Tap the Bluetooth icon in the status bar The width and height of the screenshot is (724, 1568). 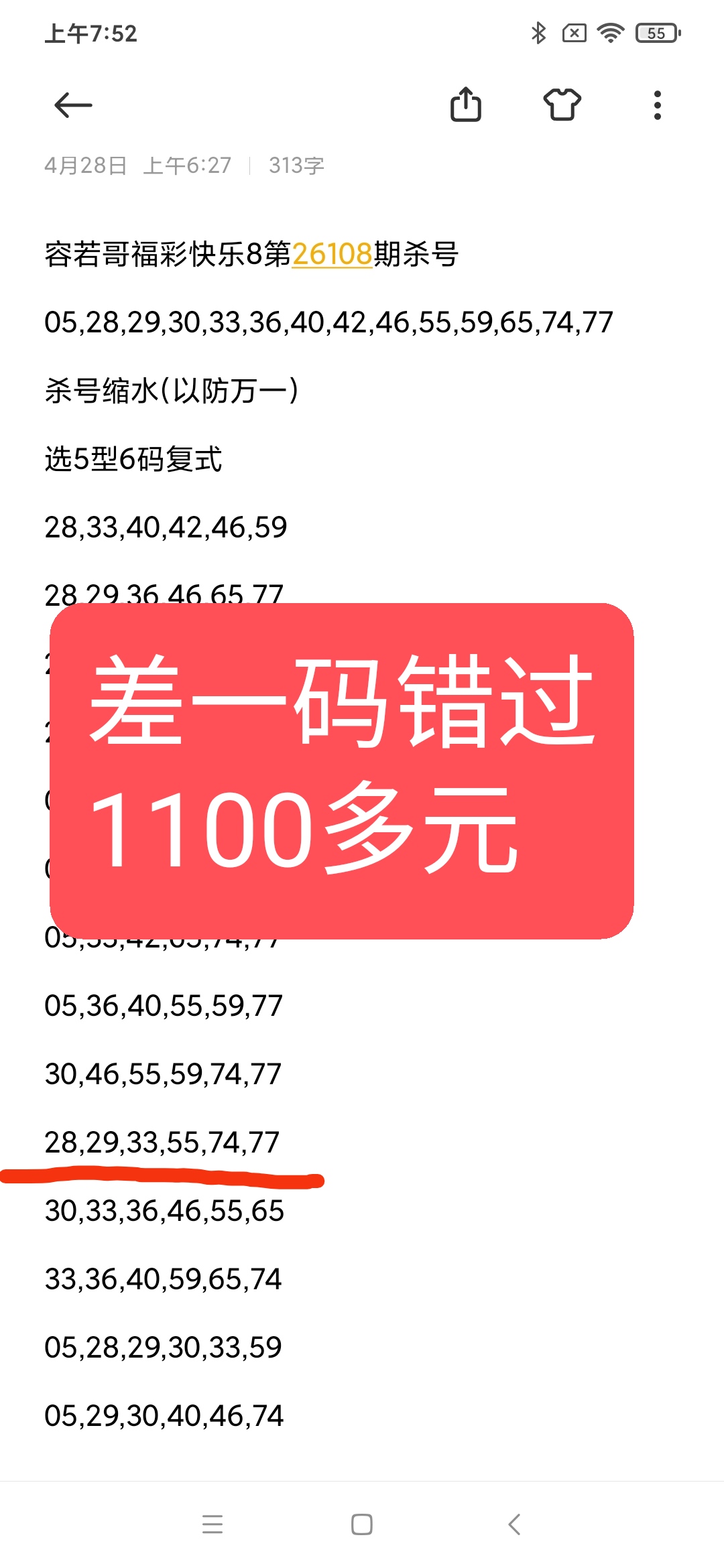pos(538,32)
